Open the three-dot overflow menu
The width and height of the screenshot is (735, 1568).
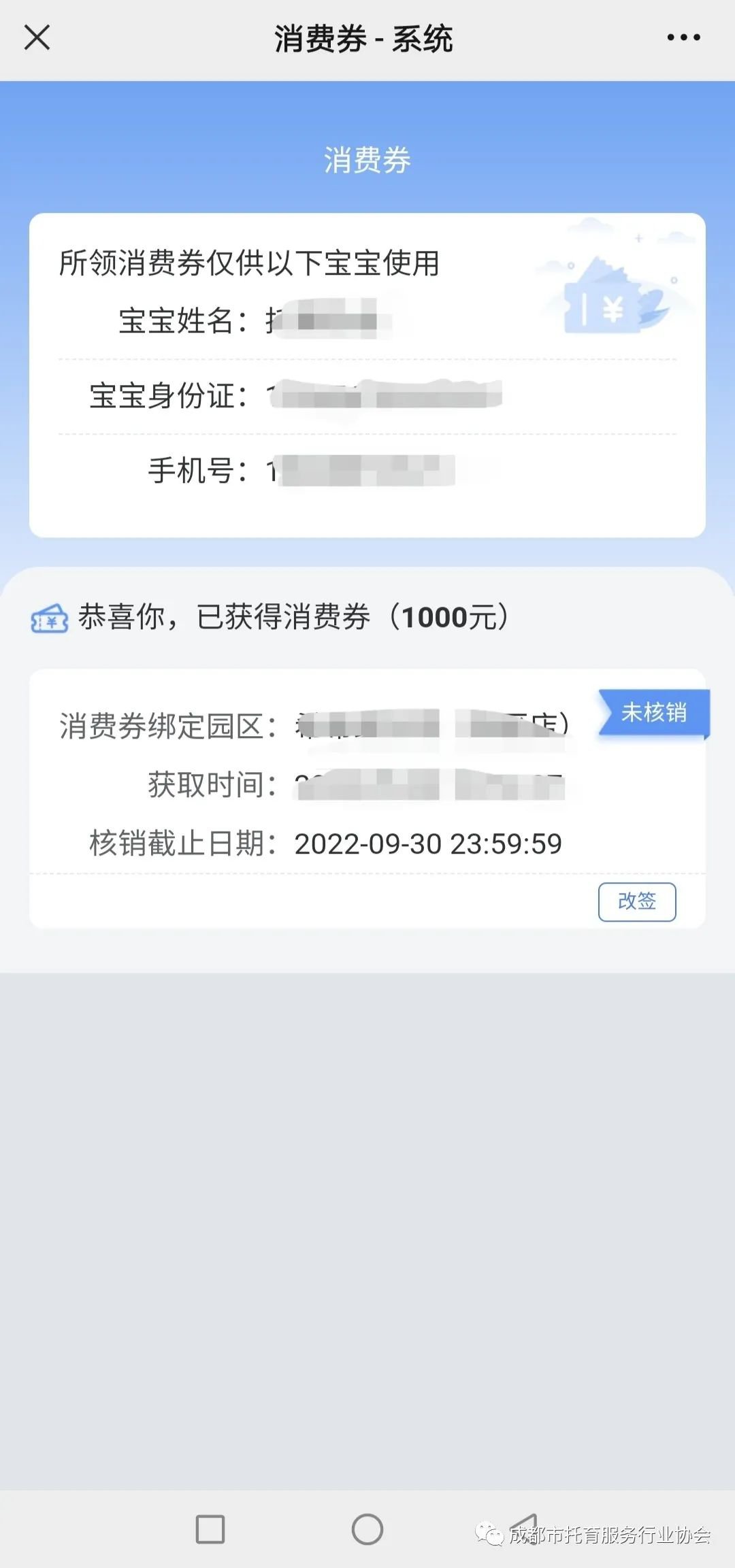click(683, 37)
